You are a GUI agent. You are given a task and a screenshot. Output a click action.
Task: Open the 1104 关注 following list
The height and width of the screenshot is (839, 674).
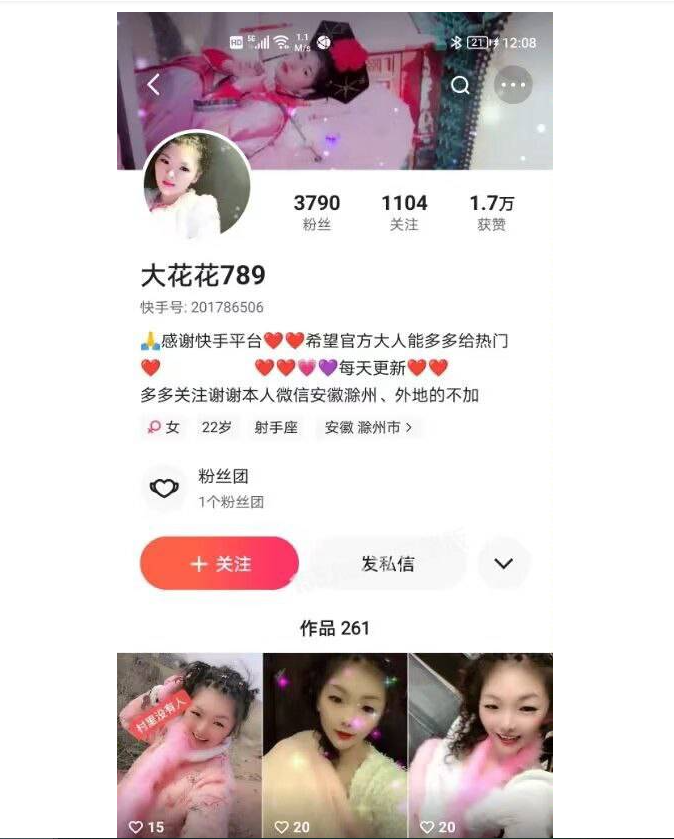point(404,212)
